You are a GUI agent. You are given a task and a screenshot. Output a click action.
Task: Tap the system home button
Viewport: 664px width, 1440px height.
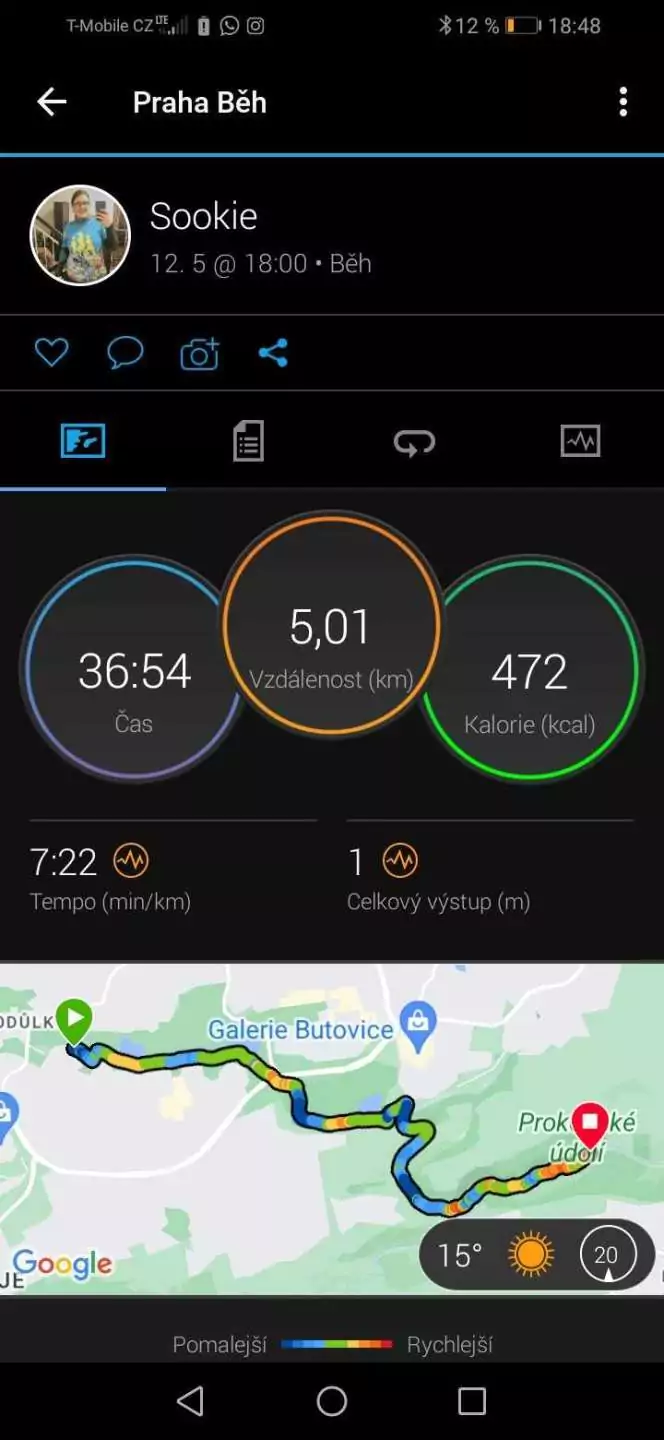point(332,1401)
